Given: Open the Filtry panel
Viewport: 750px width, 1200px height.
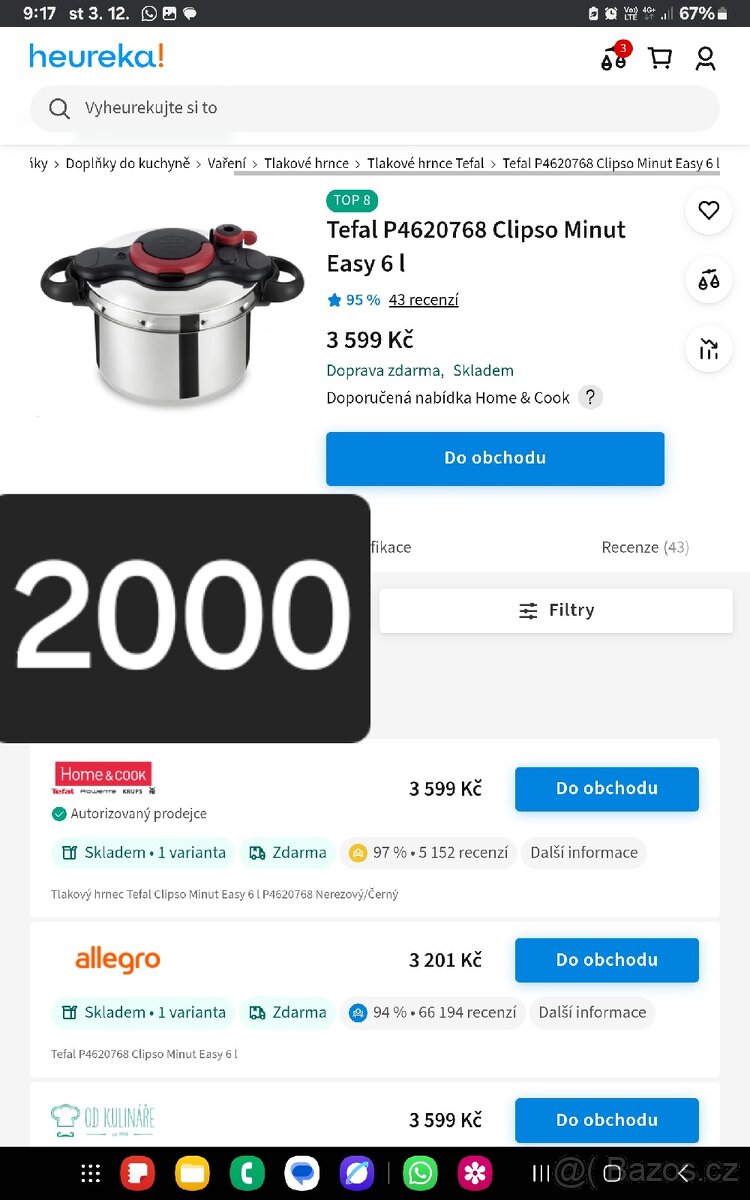Looking at the screenshot, I should (x=556, y=610).
